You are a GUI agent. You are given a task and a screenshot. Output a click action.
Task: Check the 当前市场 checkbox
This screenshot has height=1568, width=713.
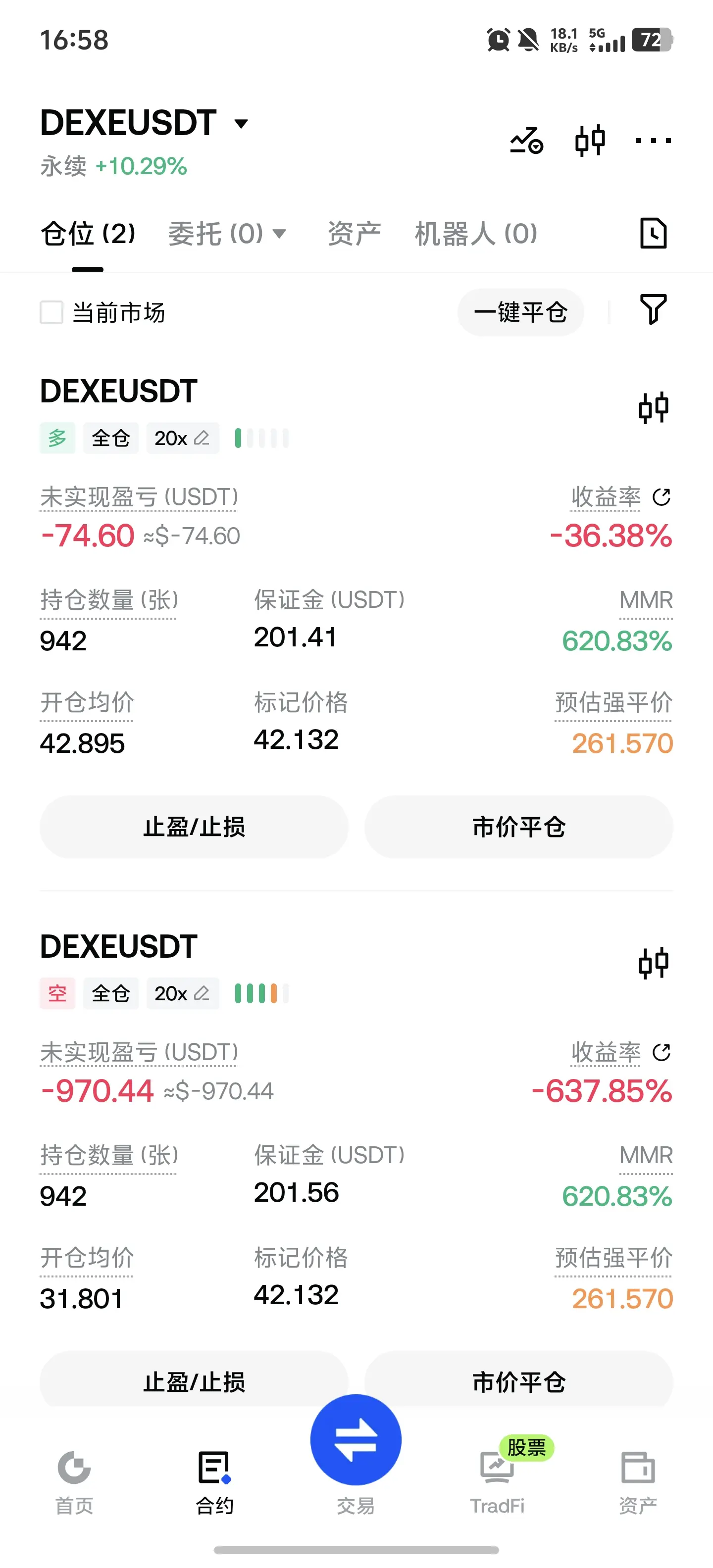tap(52, 312)
